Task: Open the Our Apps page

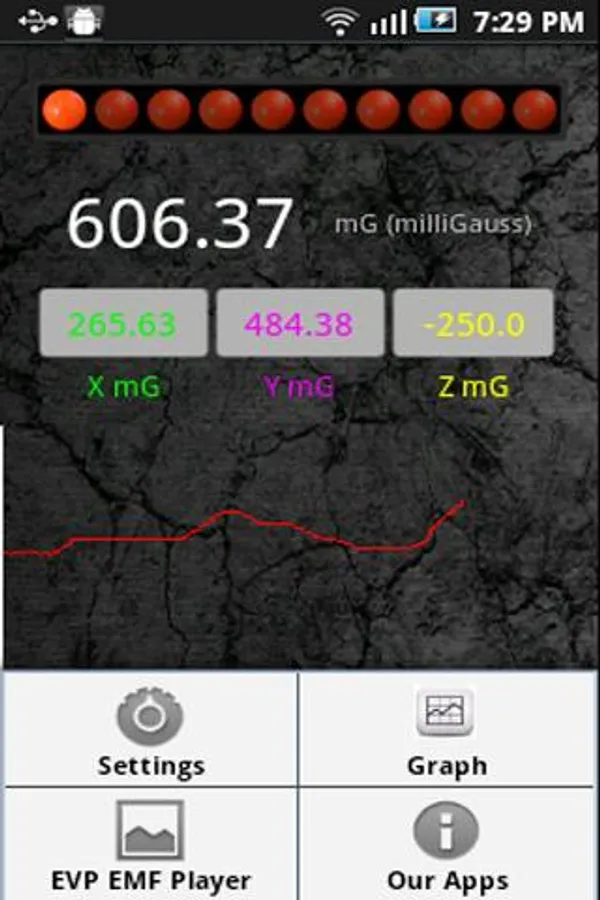Action: (446, 846)
